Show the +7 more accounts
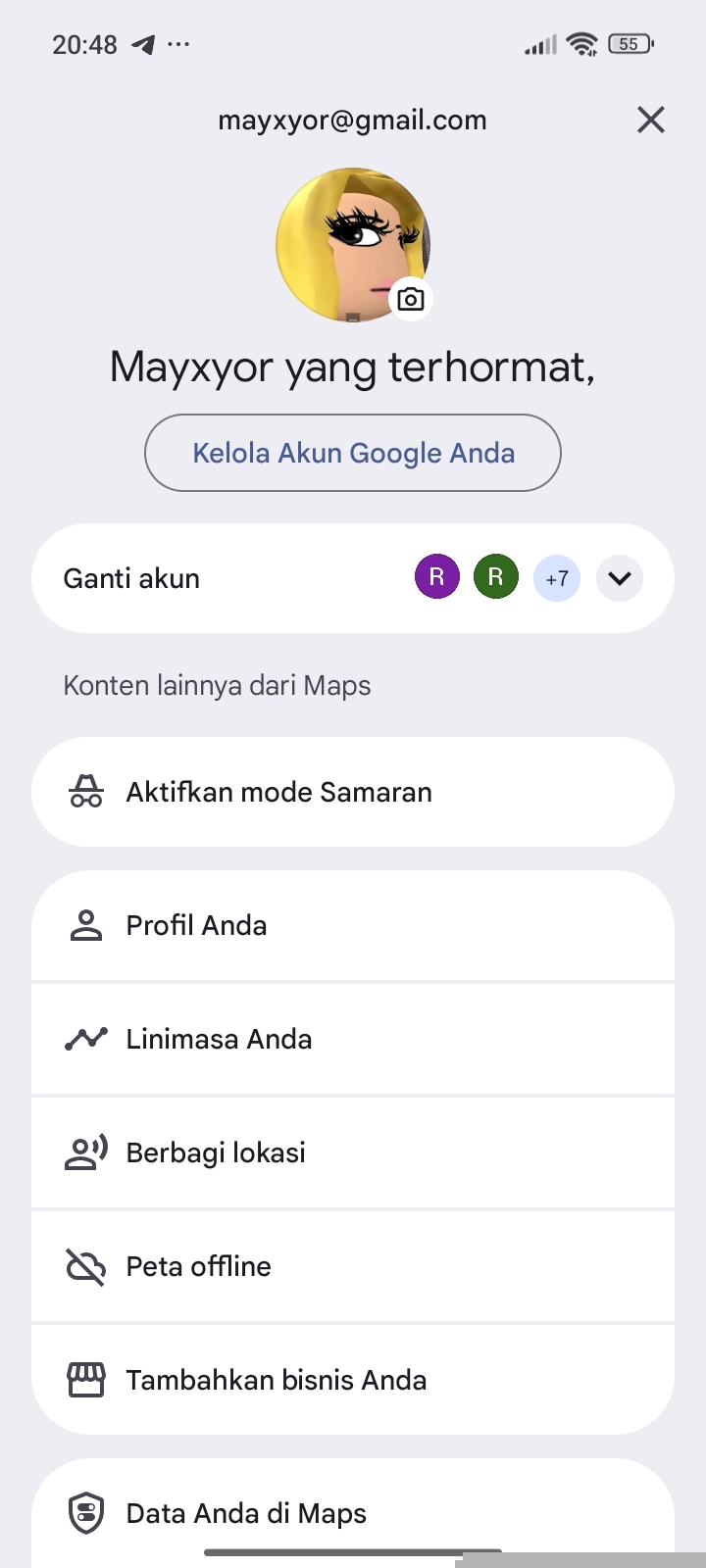The width and height of the screenshot is (706, 1568). coord(557,578)
